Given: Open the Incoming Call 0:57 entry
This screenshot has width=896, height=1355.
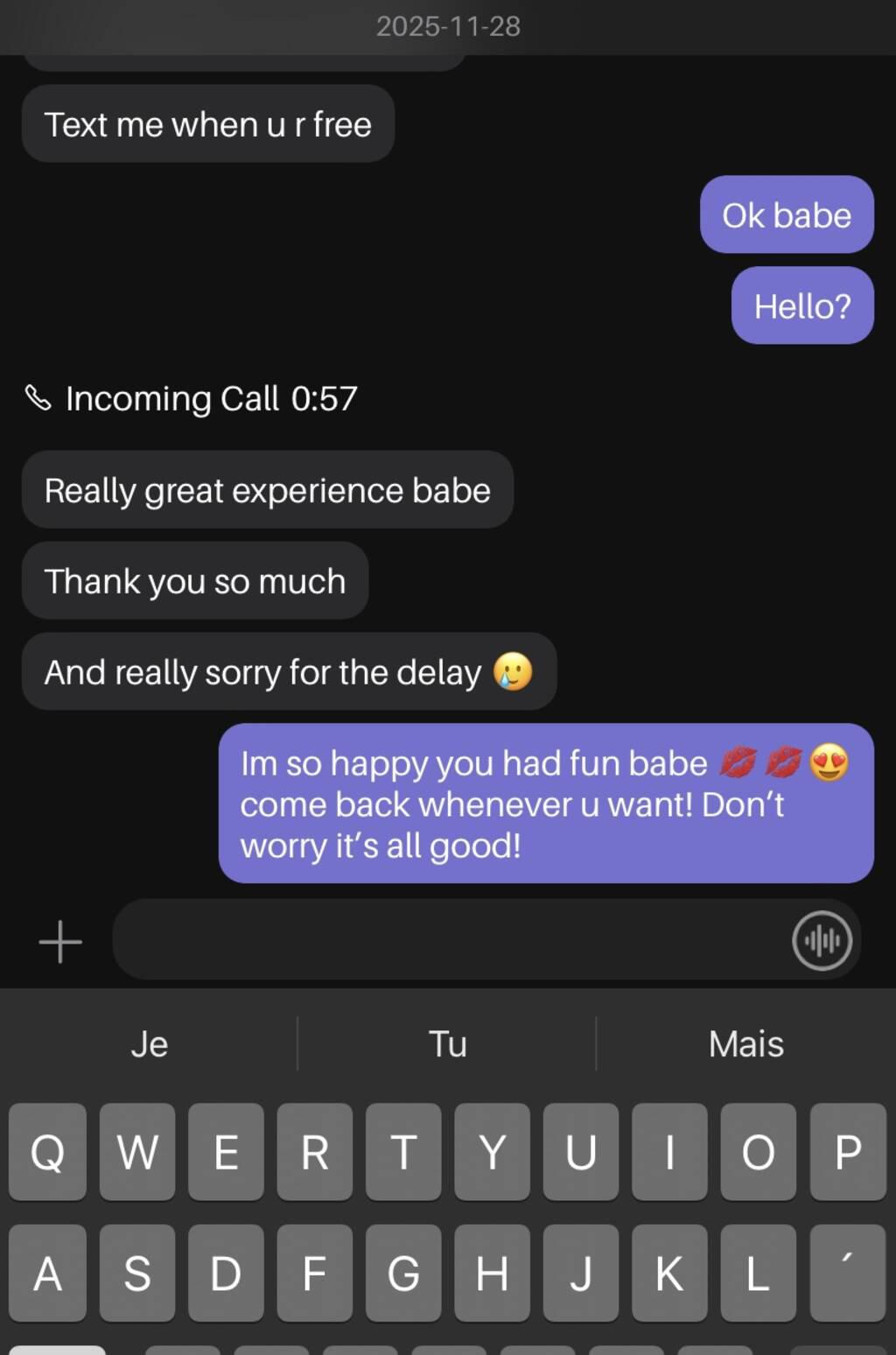Looking at the screenshot, I should [x=192, y=399].
